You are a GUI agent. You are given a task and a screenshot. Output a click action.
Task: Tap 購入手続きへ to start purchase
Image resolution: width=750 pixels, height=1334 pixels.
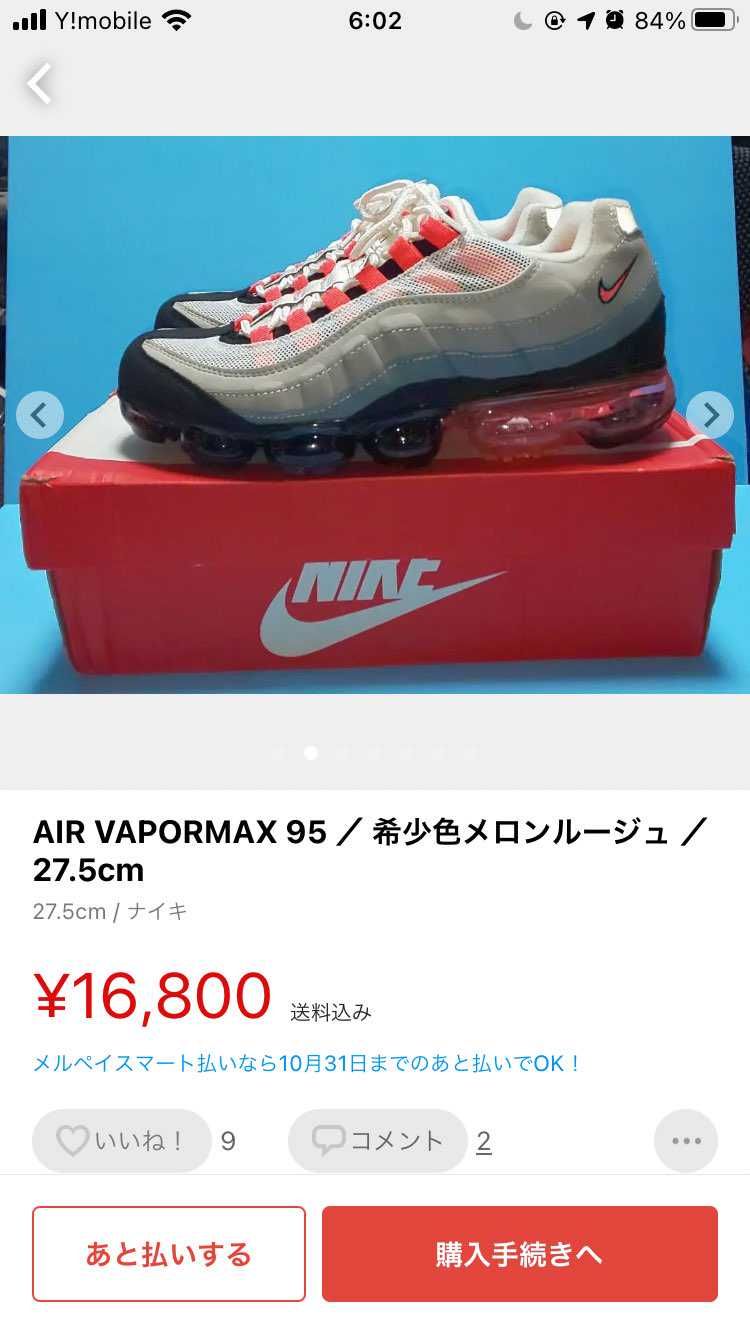[x=519, y=1254]
